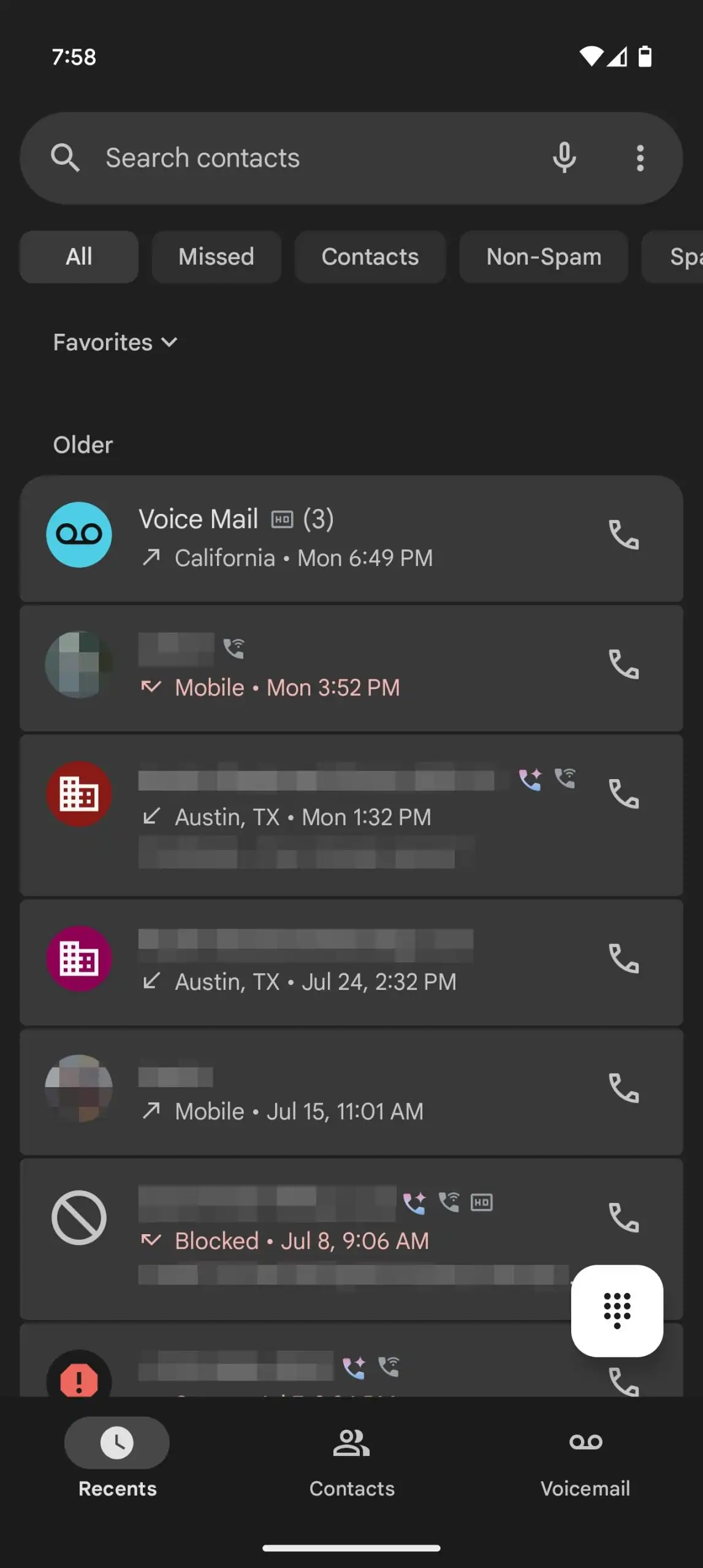
Task: Call Voice Mail using its phone icon
Action: coord(623,535)
